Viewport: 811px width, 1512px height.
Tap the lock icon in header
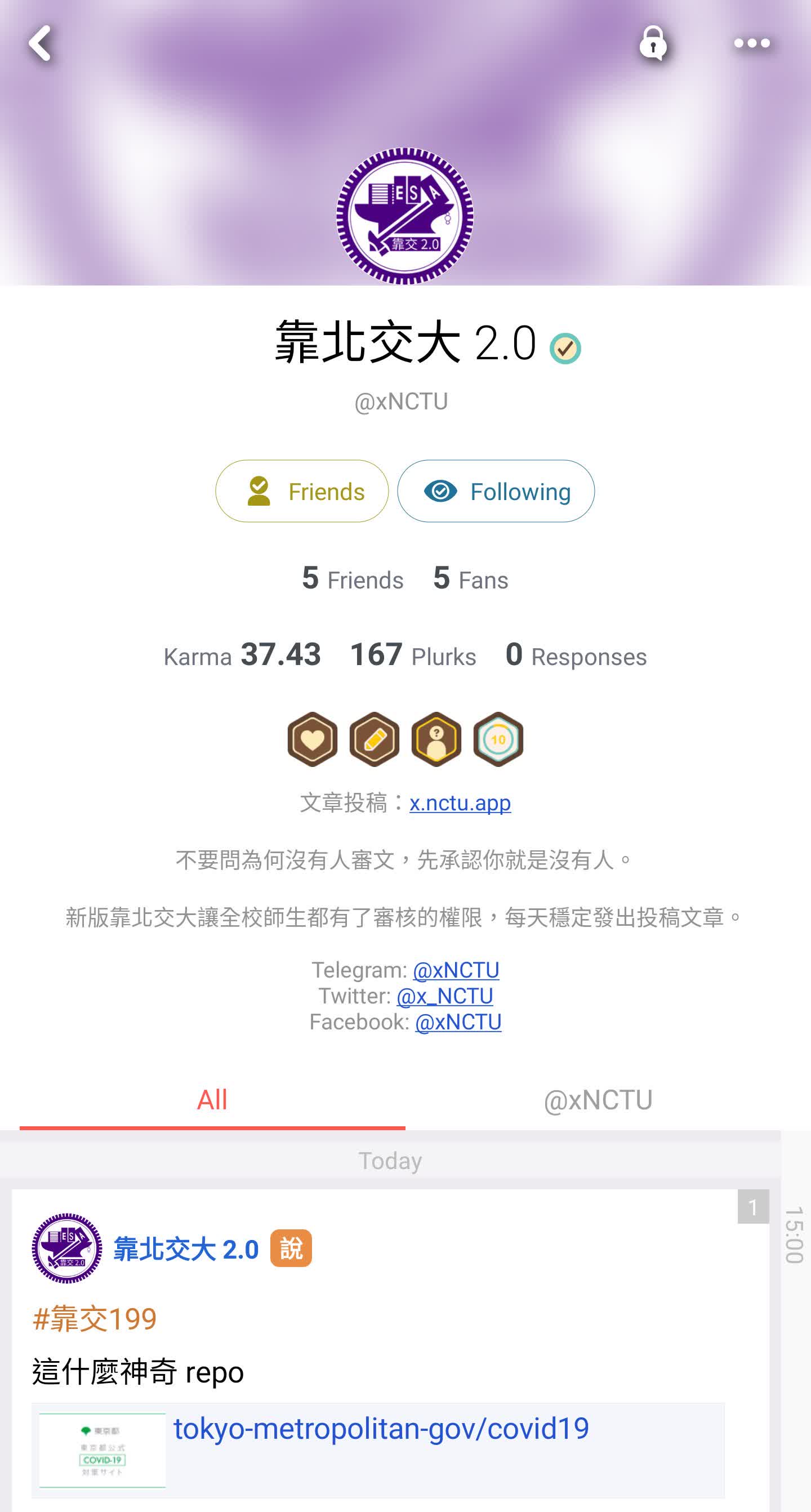(x=653, y=43)
